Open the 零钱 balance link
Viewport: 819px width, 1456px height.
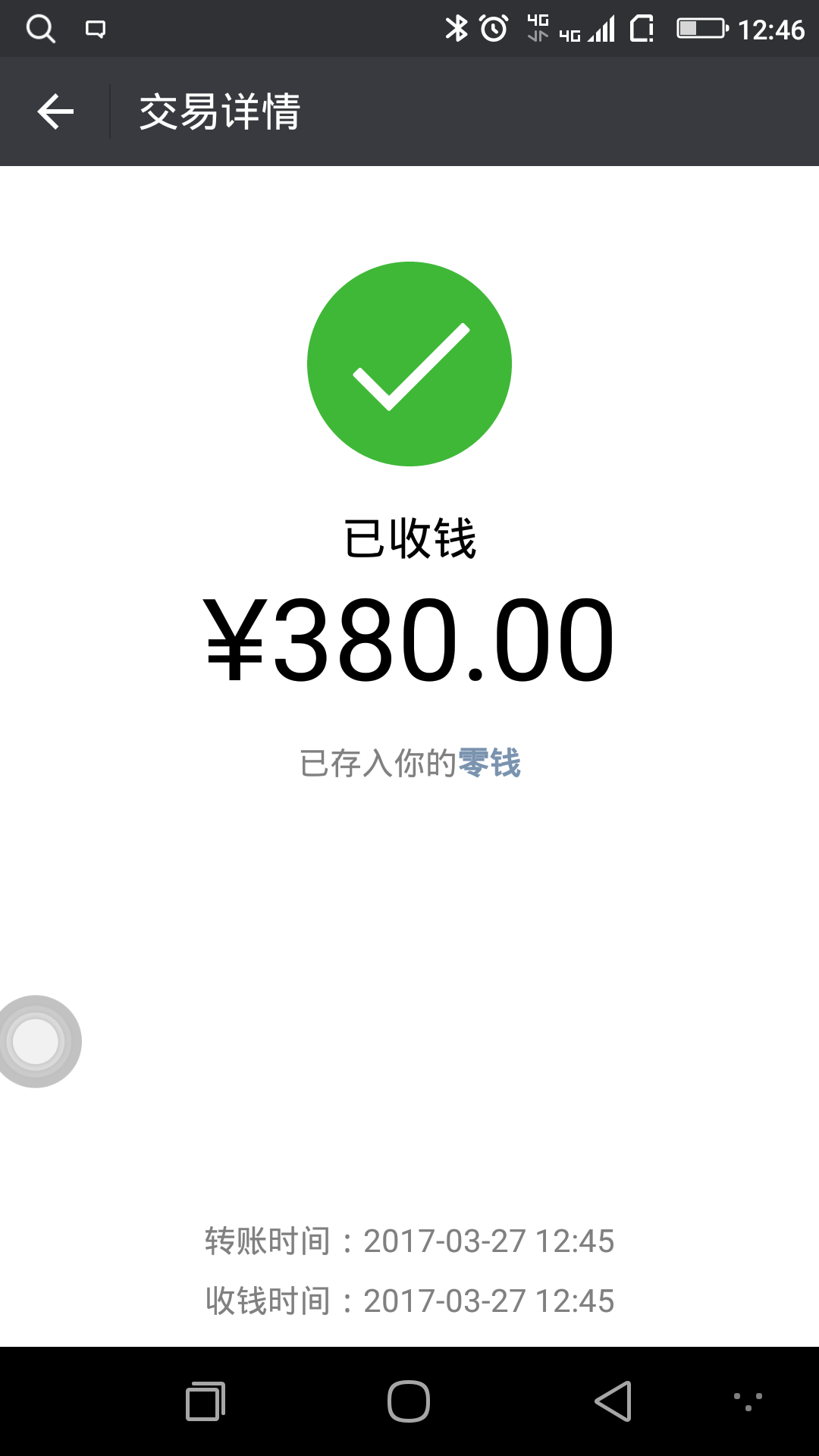coord(489,763)
